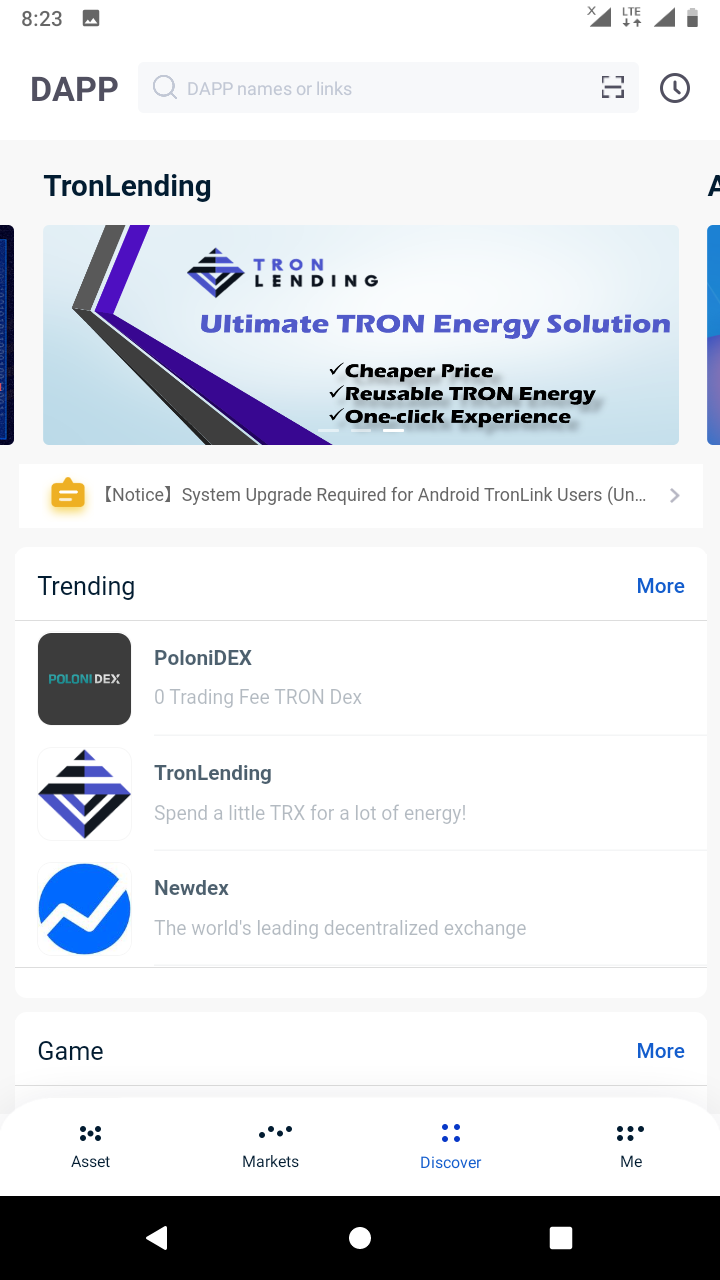View more Game DApps
This screenshot has width=720, height=1280.
pyautogui.click(x=660, y=1051)
